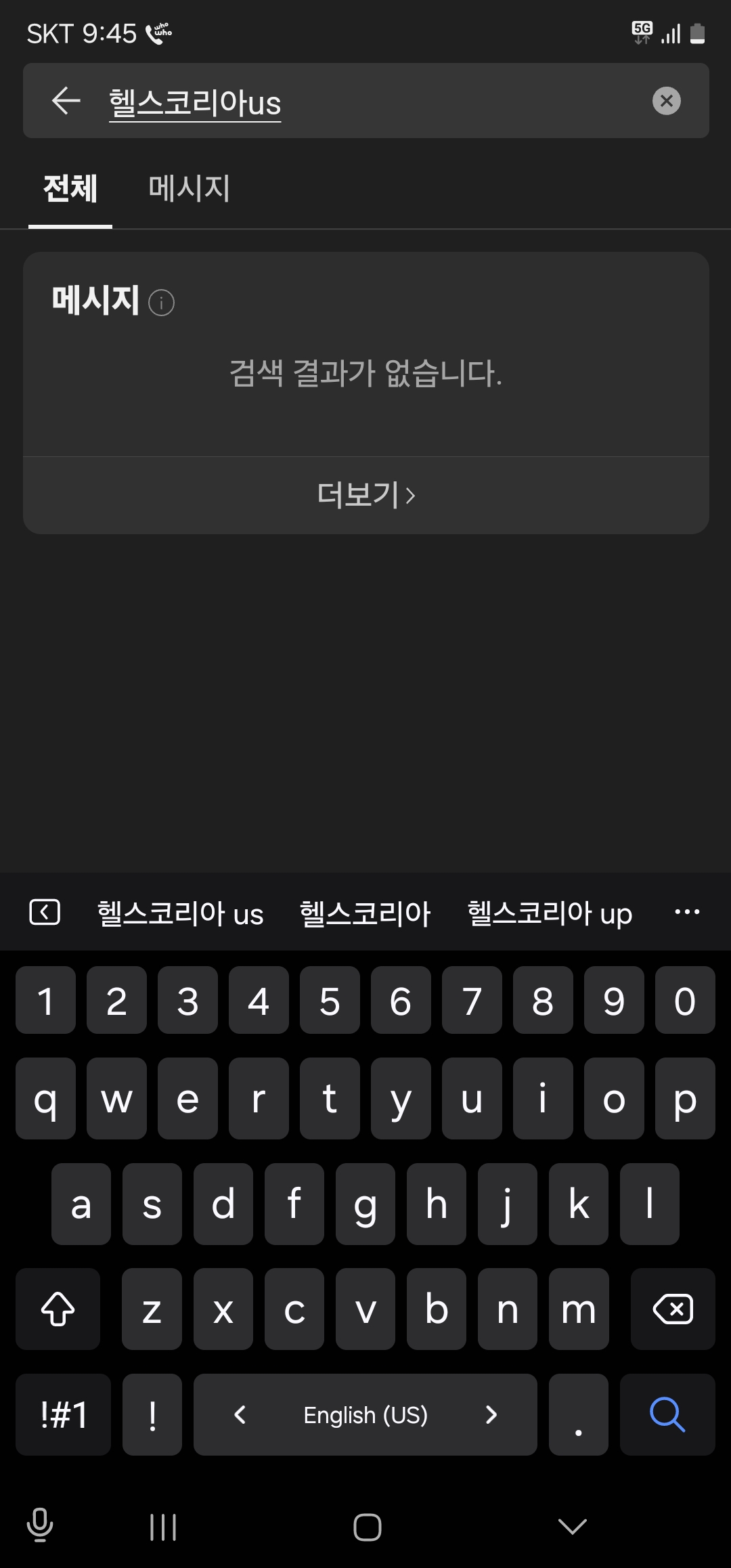Screen dimensions: 731x1568
Task: Hit the backspace key
Action: pos(673,1309)
